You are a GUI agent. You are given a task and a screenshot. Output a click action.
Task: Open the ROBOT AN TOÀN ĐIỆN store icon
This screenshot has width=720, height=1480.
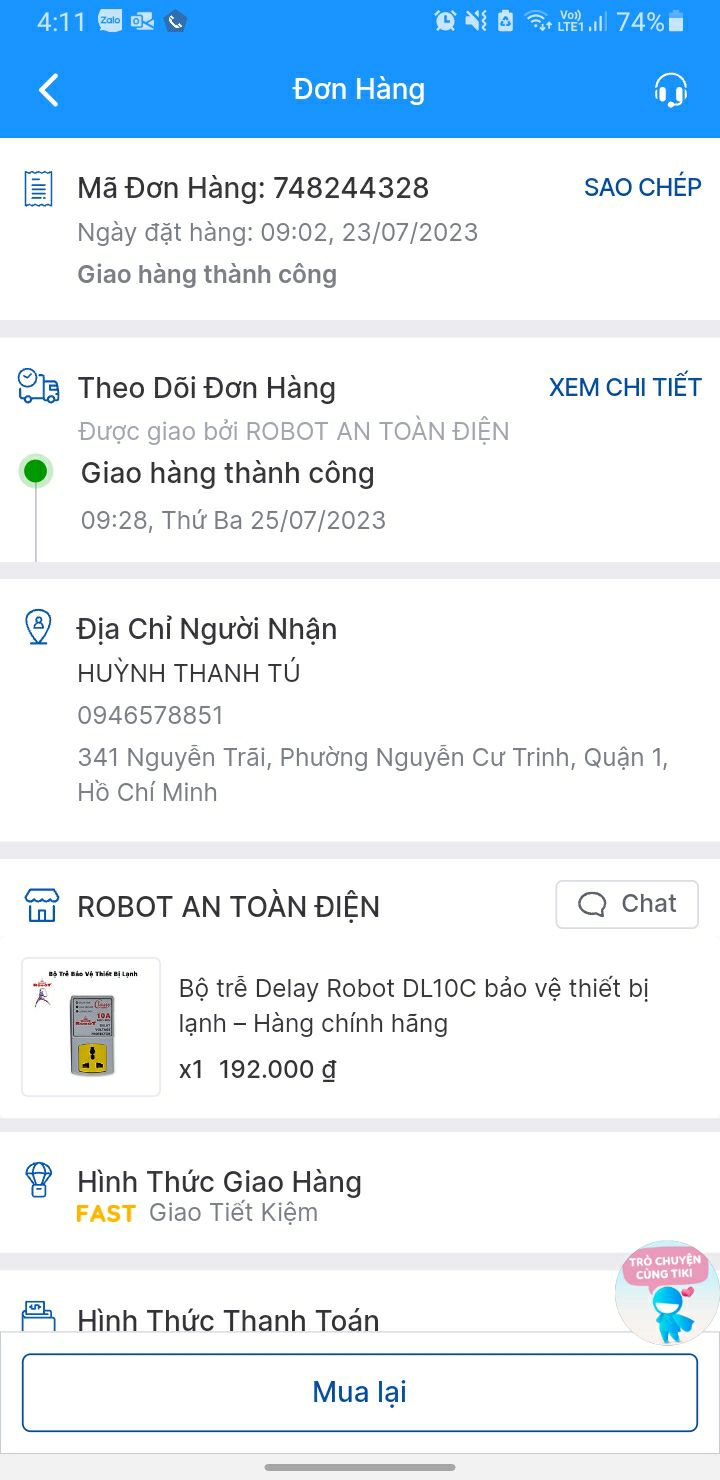pos(39,905)
